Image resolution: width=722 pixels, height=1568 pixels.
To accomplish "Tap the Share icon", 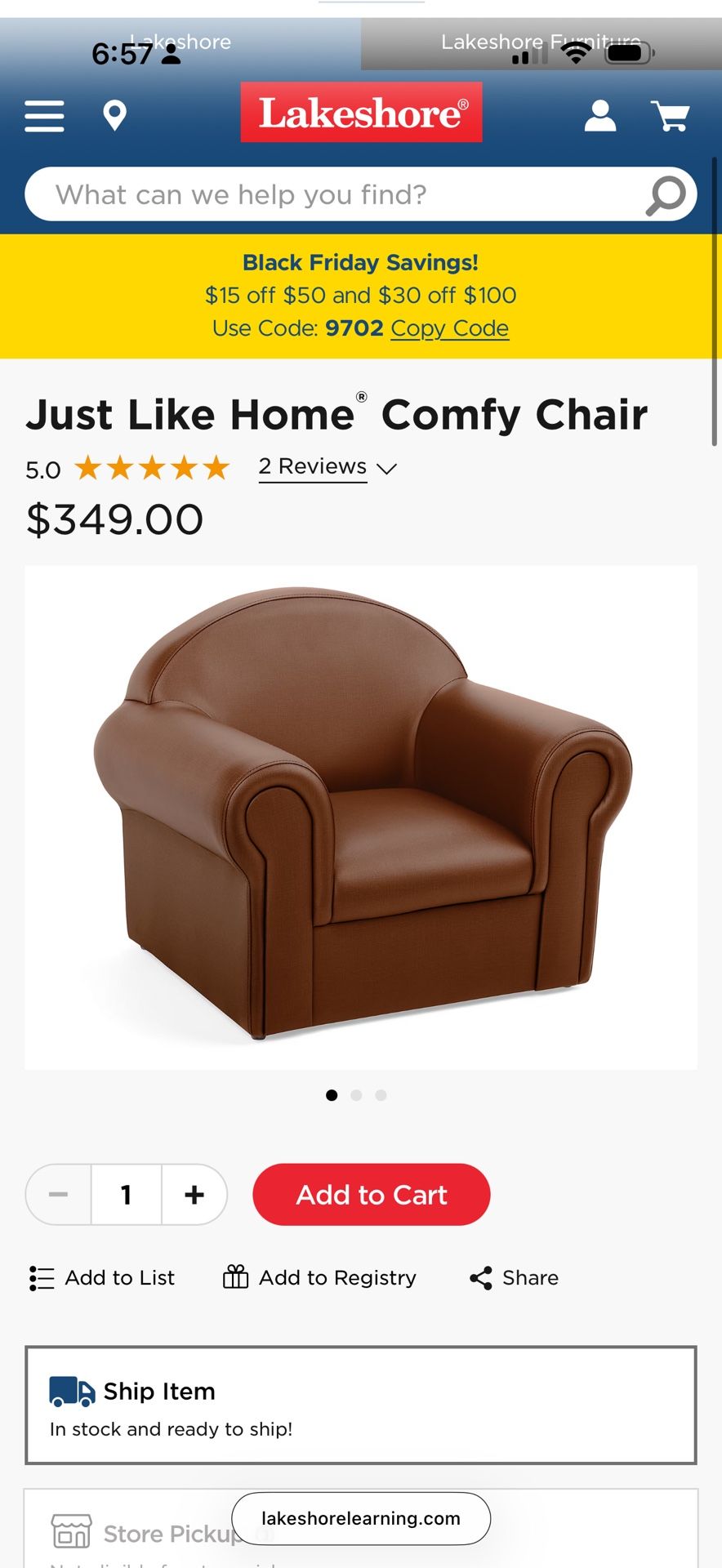I will [x=479, y=1276].
